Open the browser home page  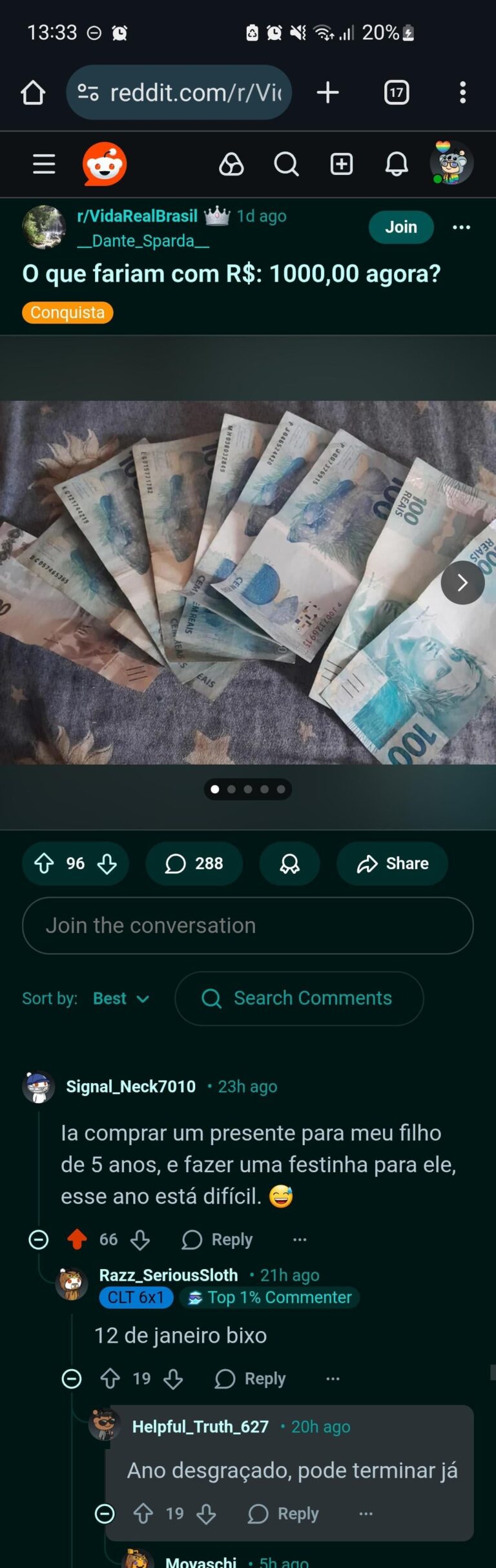(33, 92)
